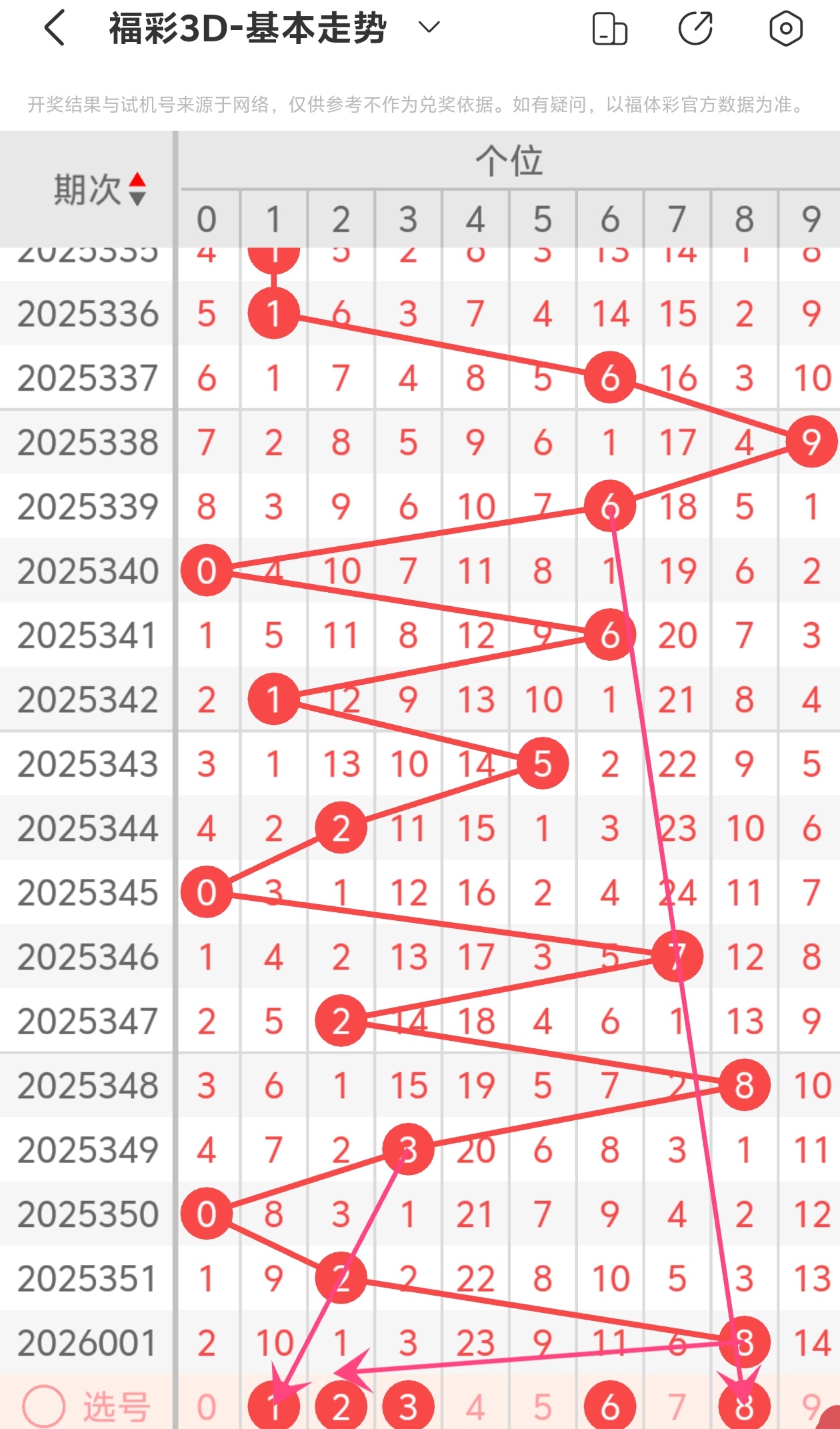Deselect number 1 in the 选号 row
Viewport: 840px width, 1429px height.
(x=273, y=1407)
